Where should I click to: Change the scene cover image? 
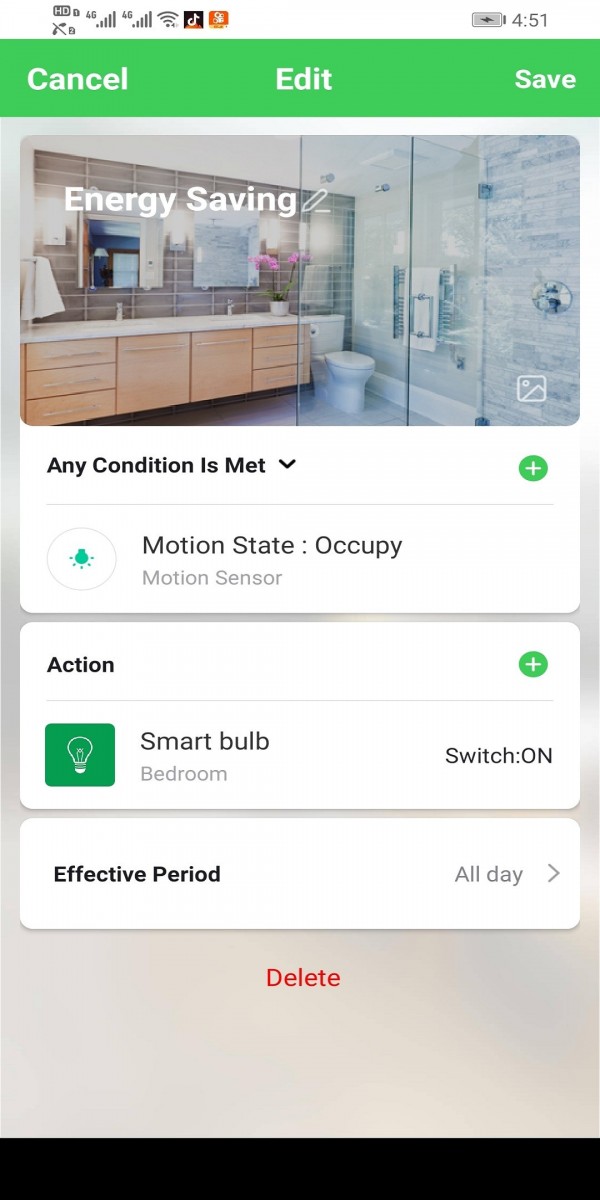click(x=531, y=389)
